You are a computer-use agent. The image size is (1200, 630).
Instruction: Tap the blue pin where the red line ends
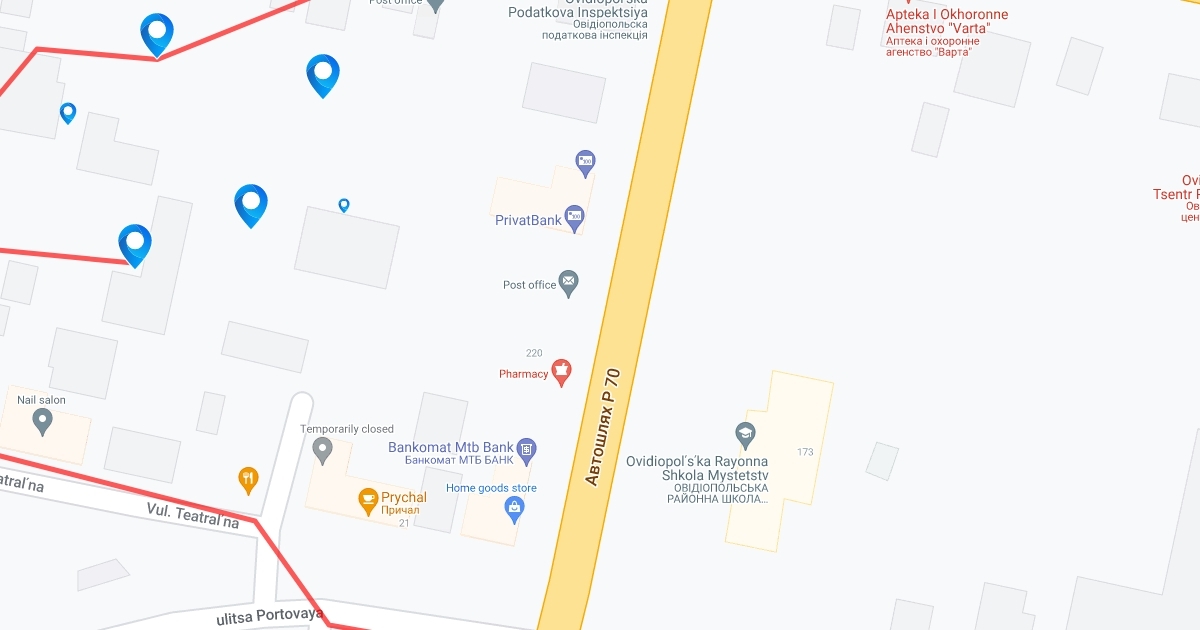point(135,243)
